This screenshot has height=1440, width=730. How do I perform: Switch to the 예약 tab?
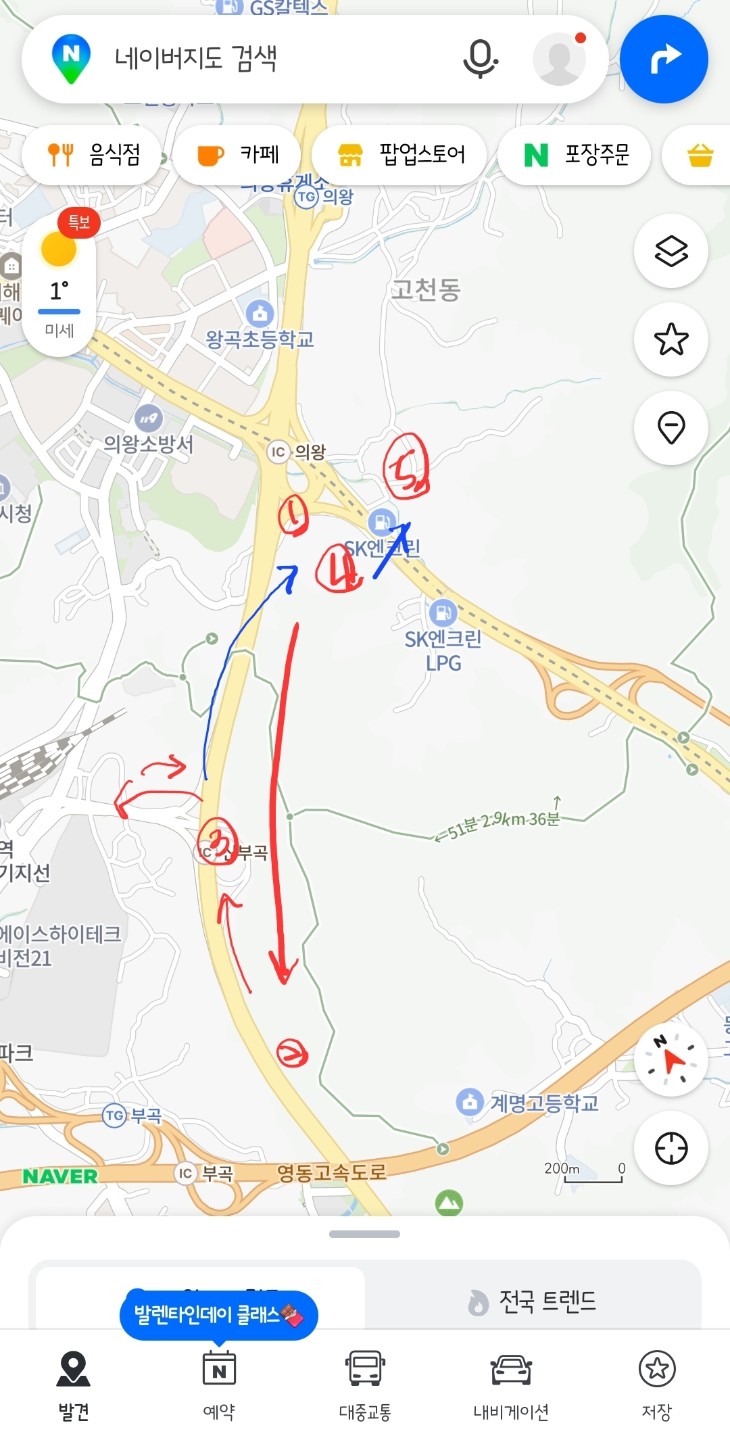(x=219, y=1384)
